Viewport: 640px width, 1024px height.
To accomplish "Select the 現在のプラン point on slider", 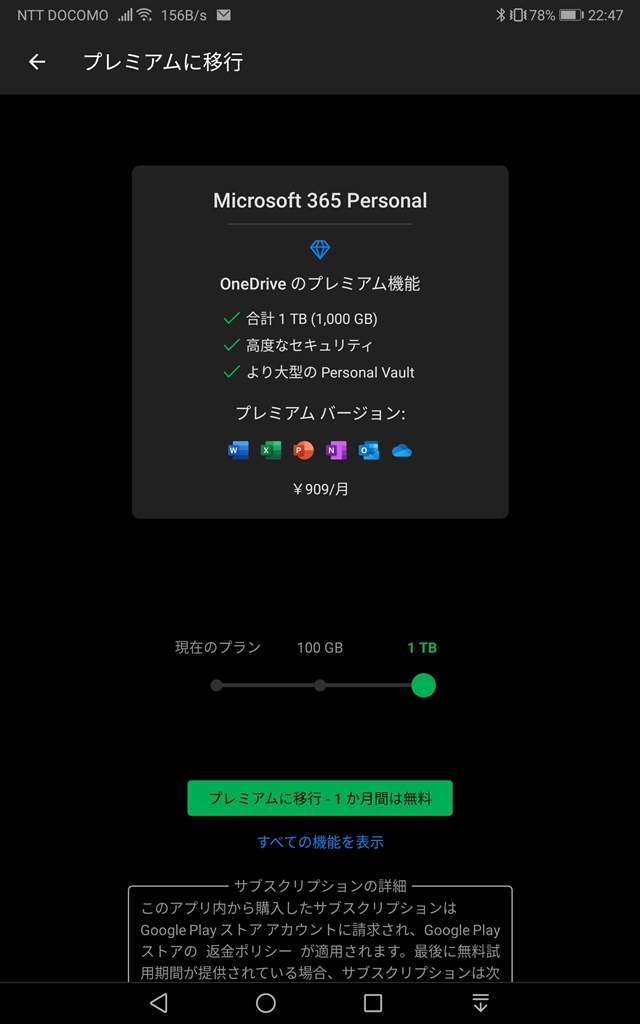I will (217, 685).
